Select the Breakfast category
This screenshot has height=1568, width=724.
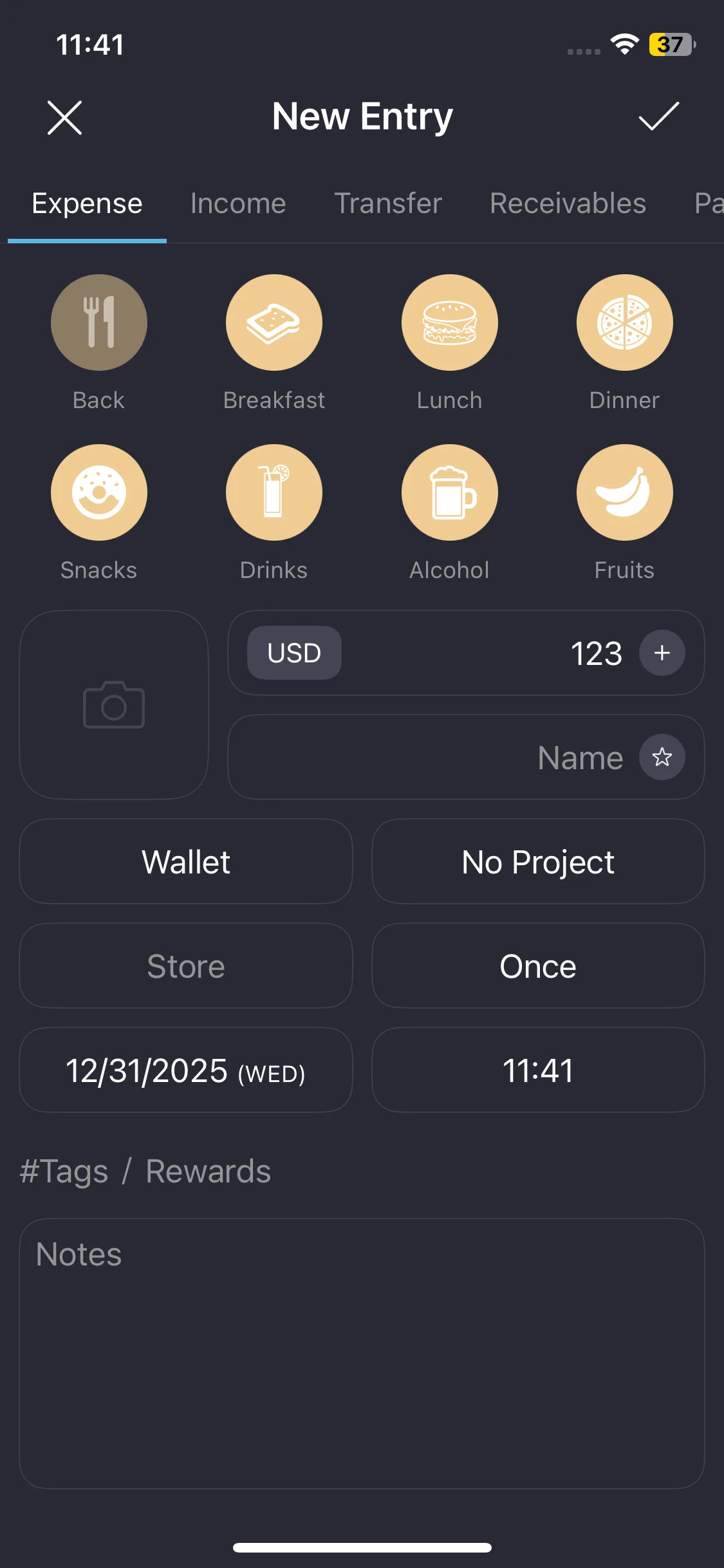click(x=274, y=323)
